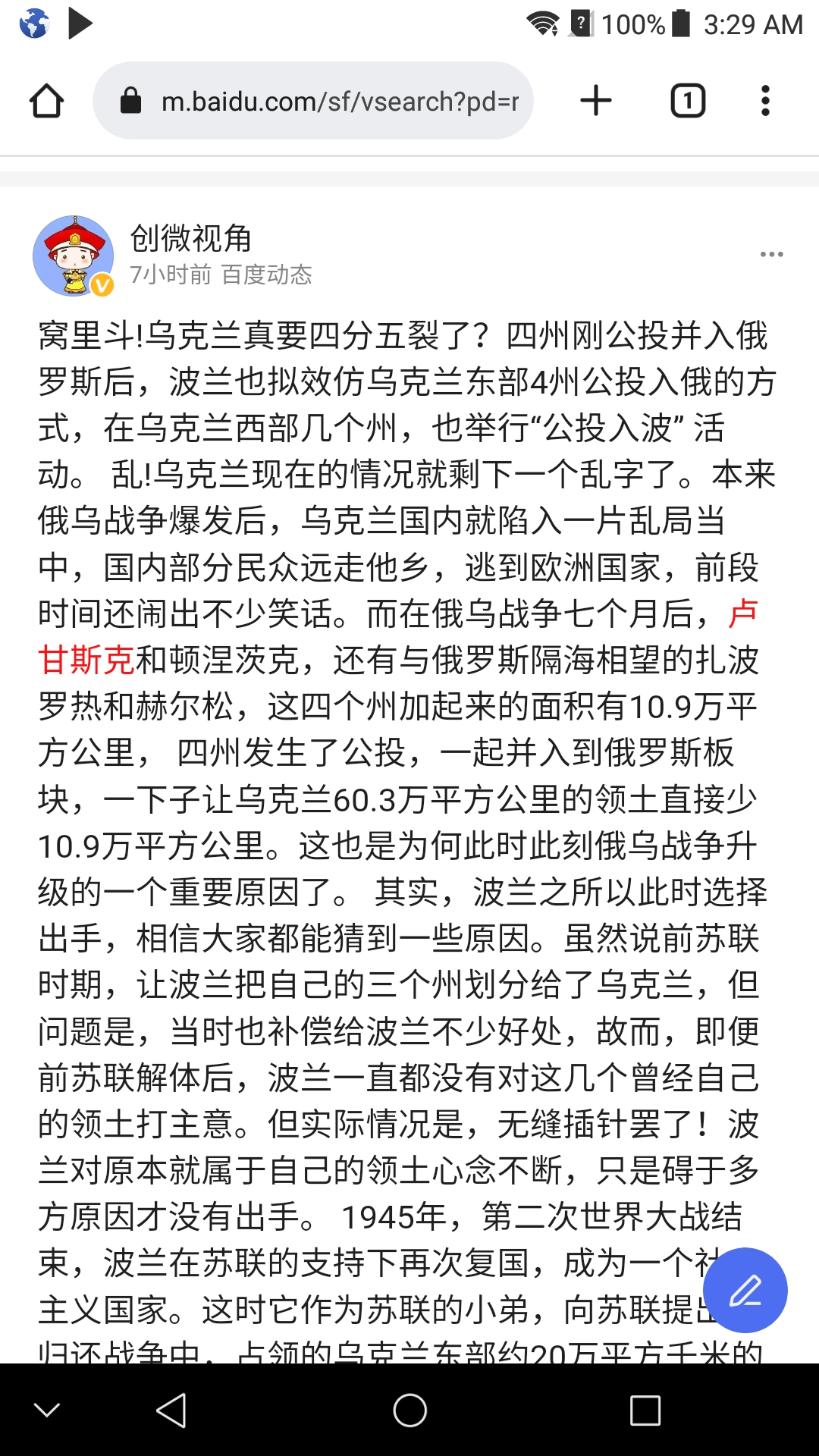Tap the red 卢甘斯克 keyword link

tap(86, 659)
